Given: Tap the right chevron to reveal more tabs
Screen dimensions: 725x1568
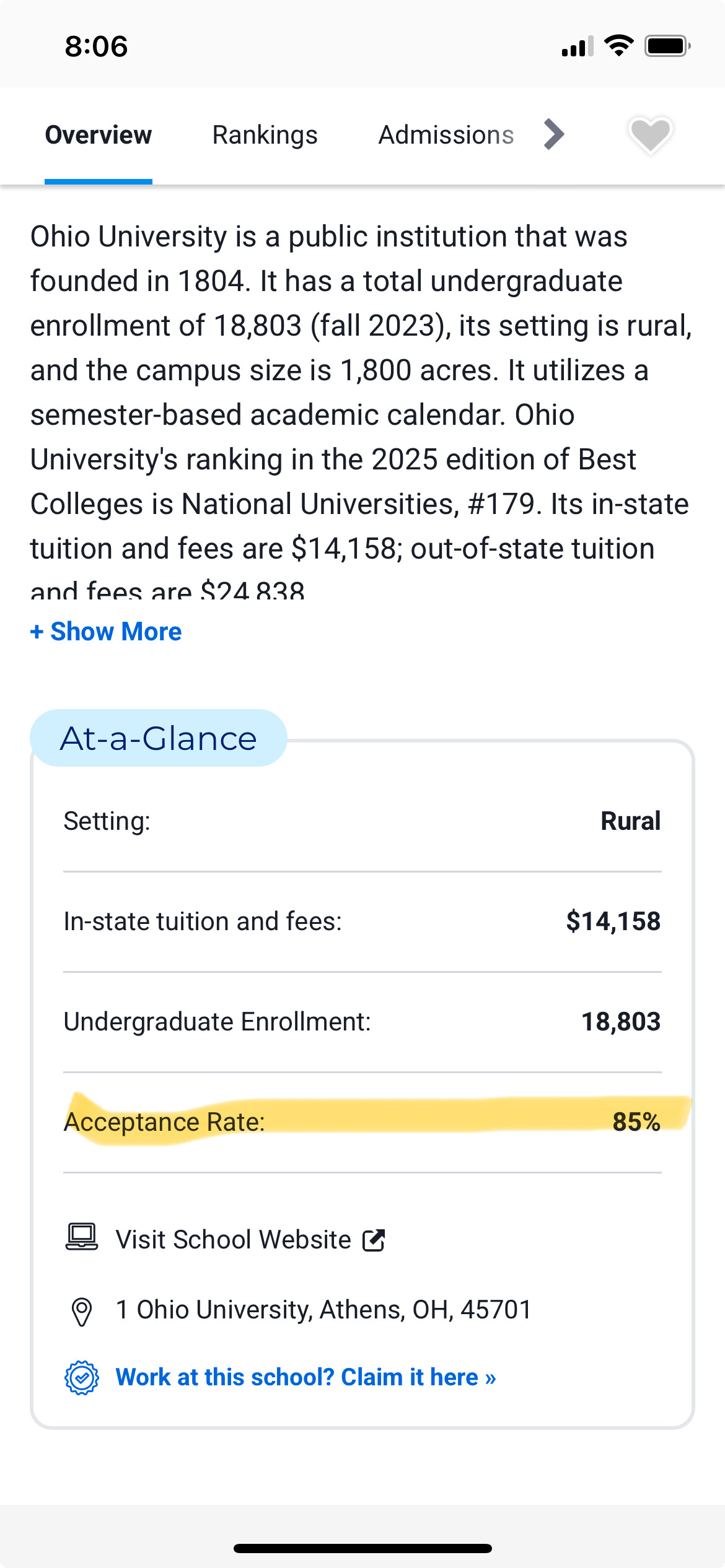Looking at the screenshot, I should point(554,134).
